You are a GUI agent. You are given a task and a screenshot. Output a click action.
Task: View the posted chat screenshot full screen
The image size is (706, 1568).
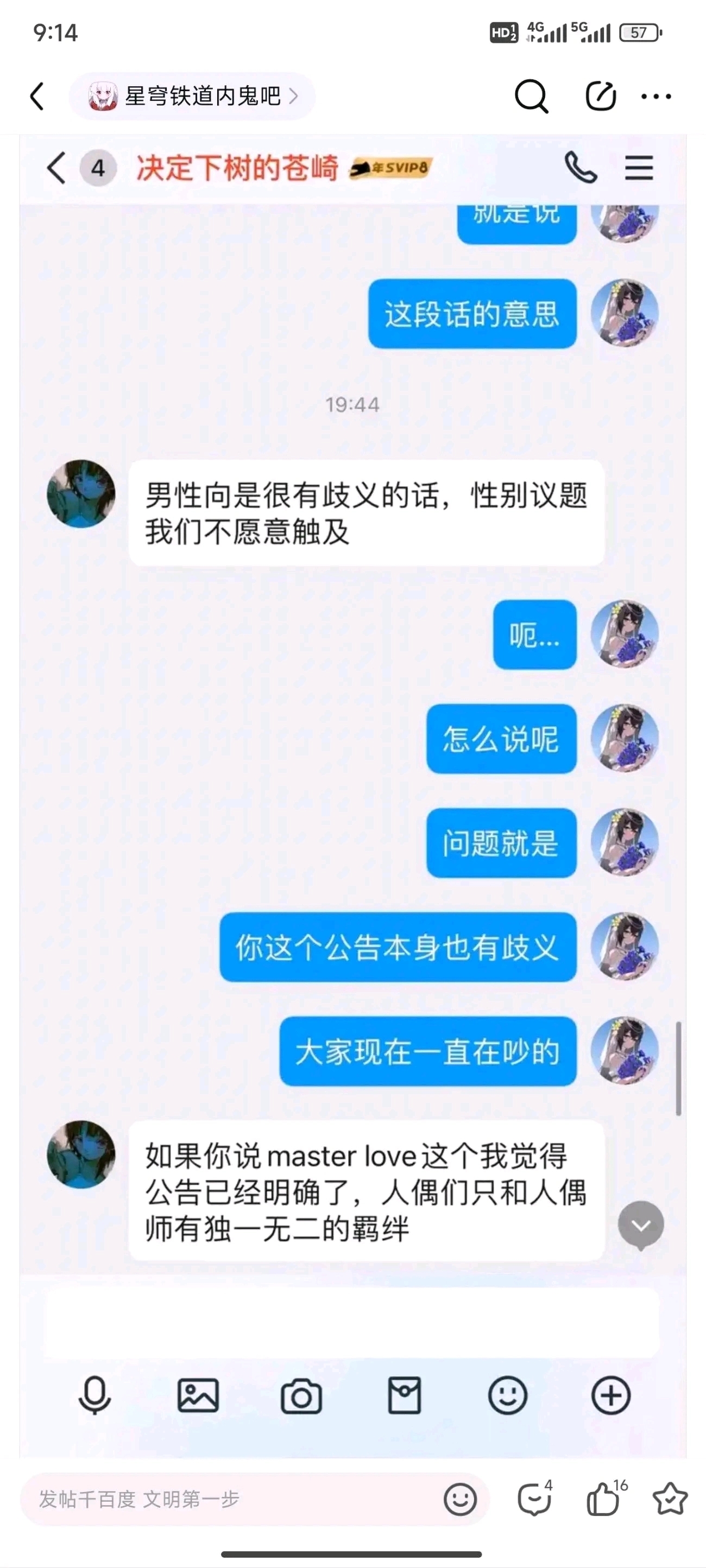(x=352, y=791)
